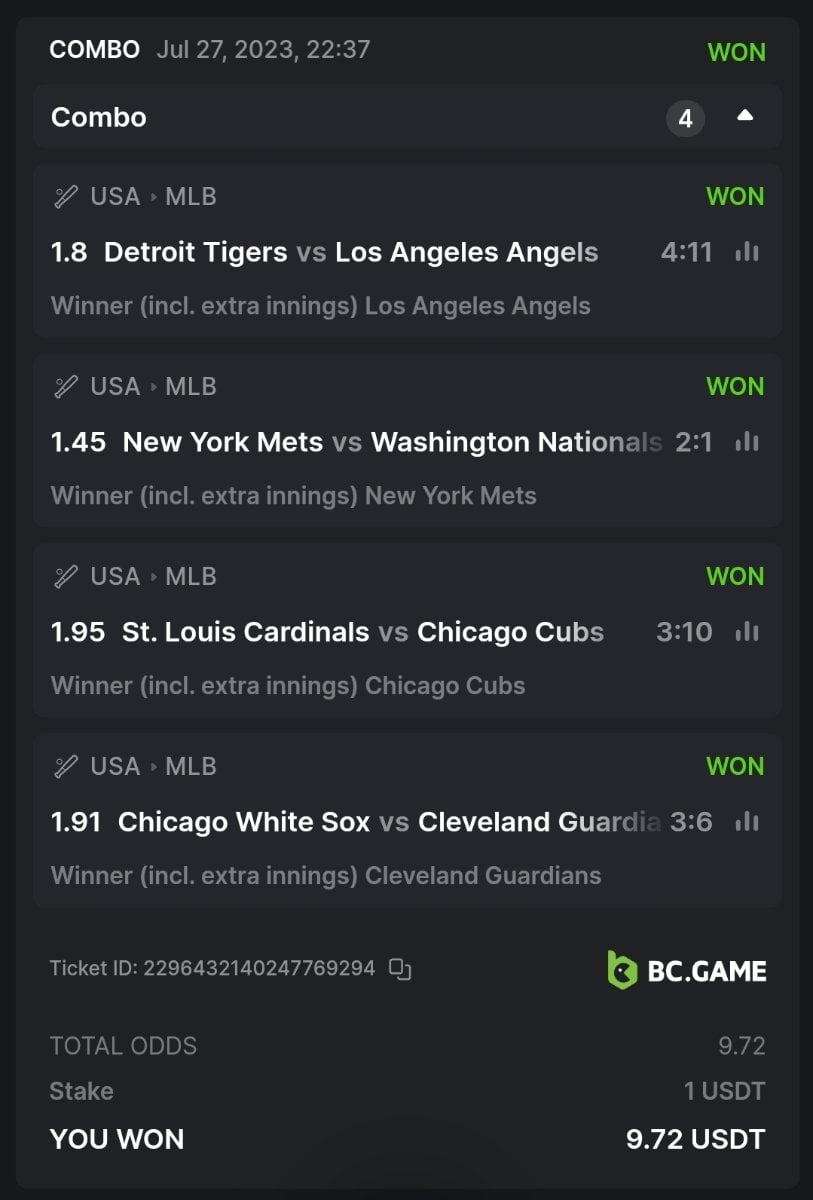This screenshot has width=813, height=1200.
Task: Open stats for Cardinals vs Cubs
Action: [747, 632]
